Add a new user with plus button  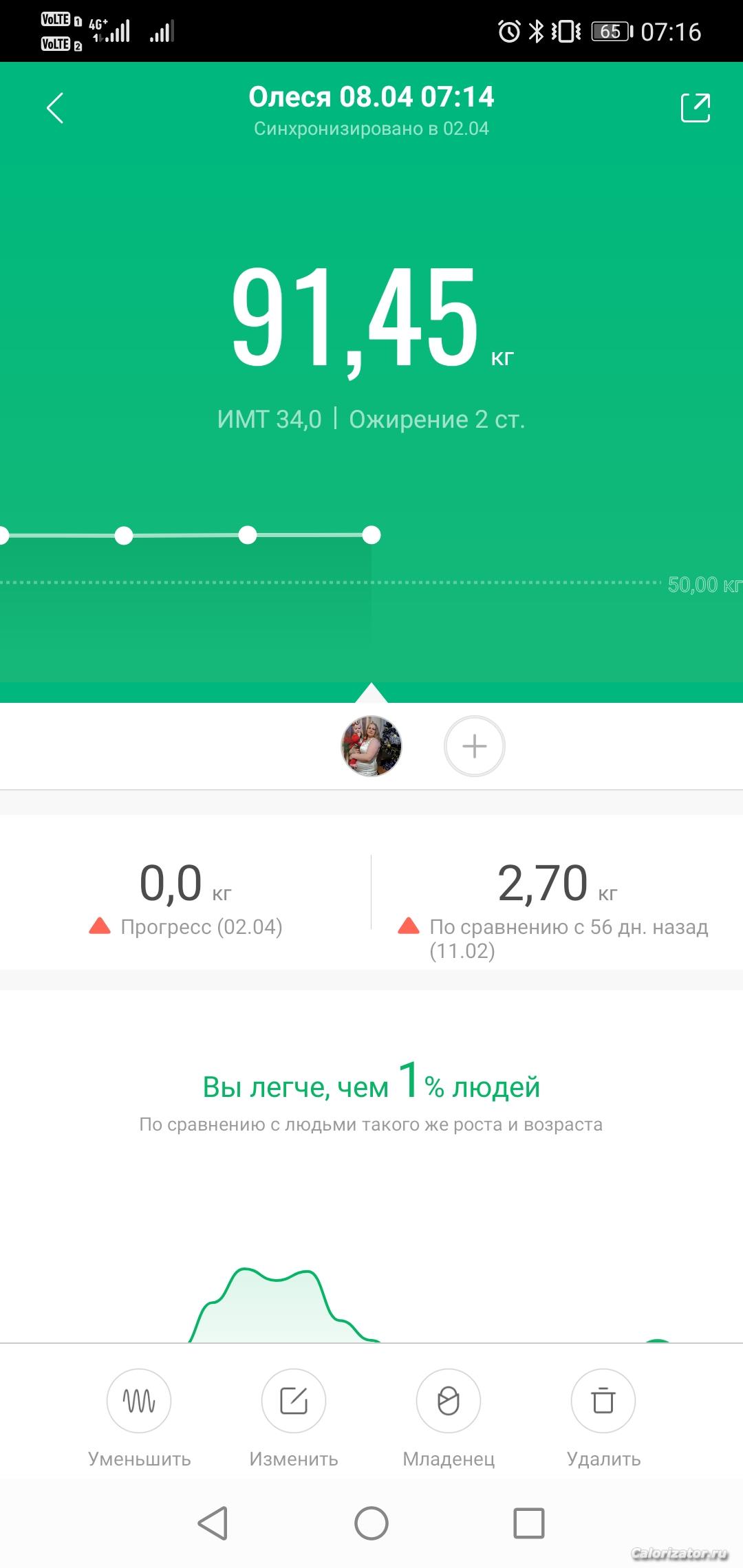(475, 746)
